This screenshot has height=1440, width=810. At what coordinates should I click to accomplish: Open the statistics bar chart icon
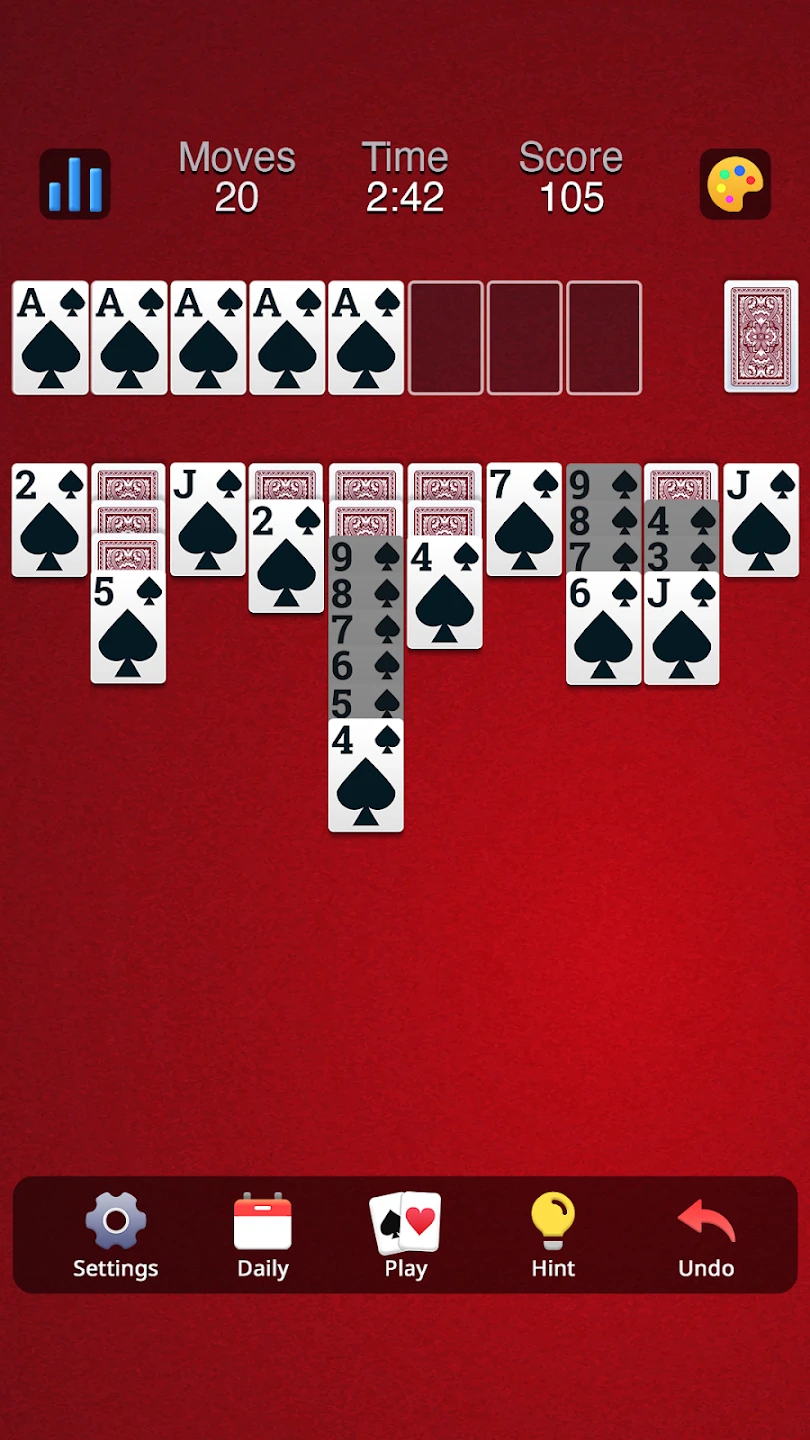pos(75,184)
